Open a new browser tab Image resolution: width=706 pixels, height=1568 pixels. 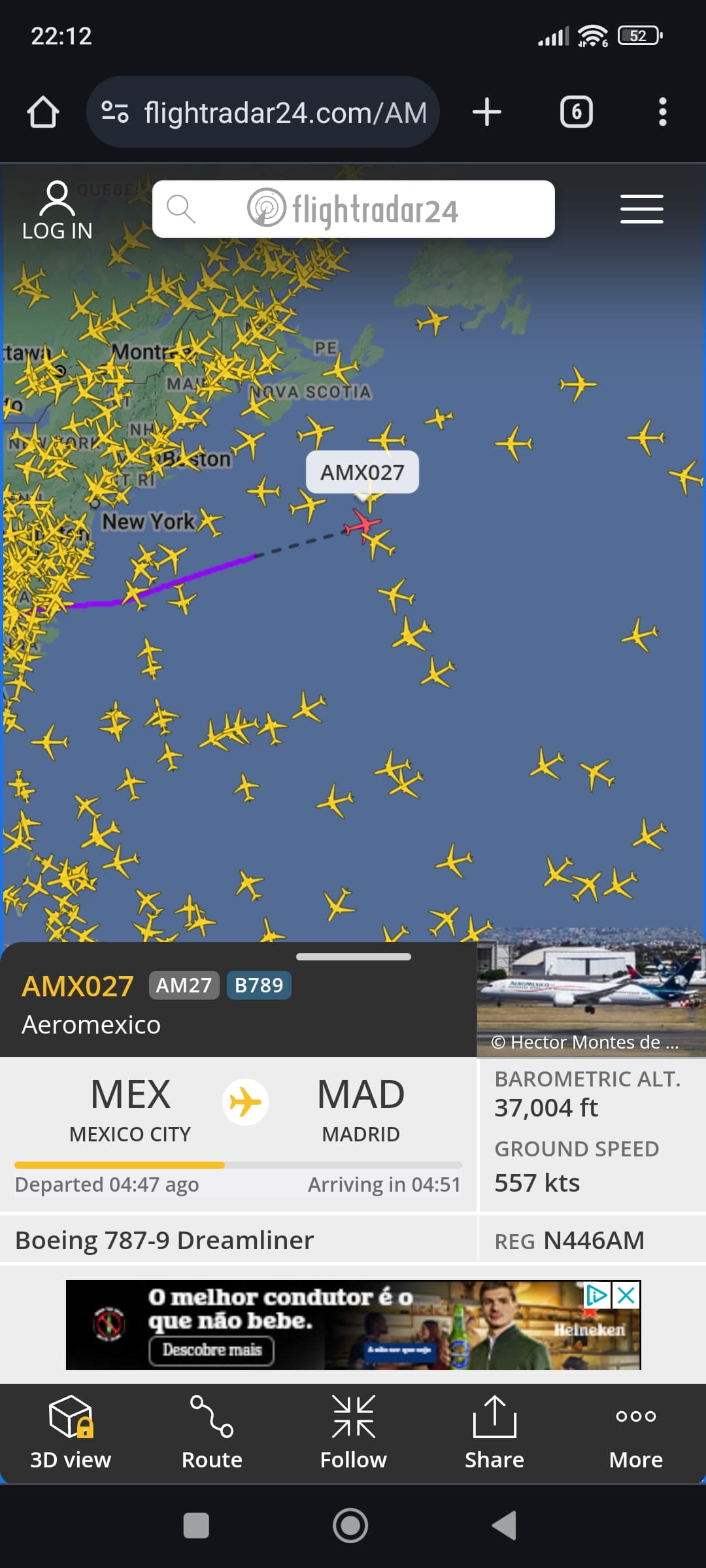coord(487,112)
